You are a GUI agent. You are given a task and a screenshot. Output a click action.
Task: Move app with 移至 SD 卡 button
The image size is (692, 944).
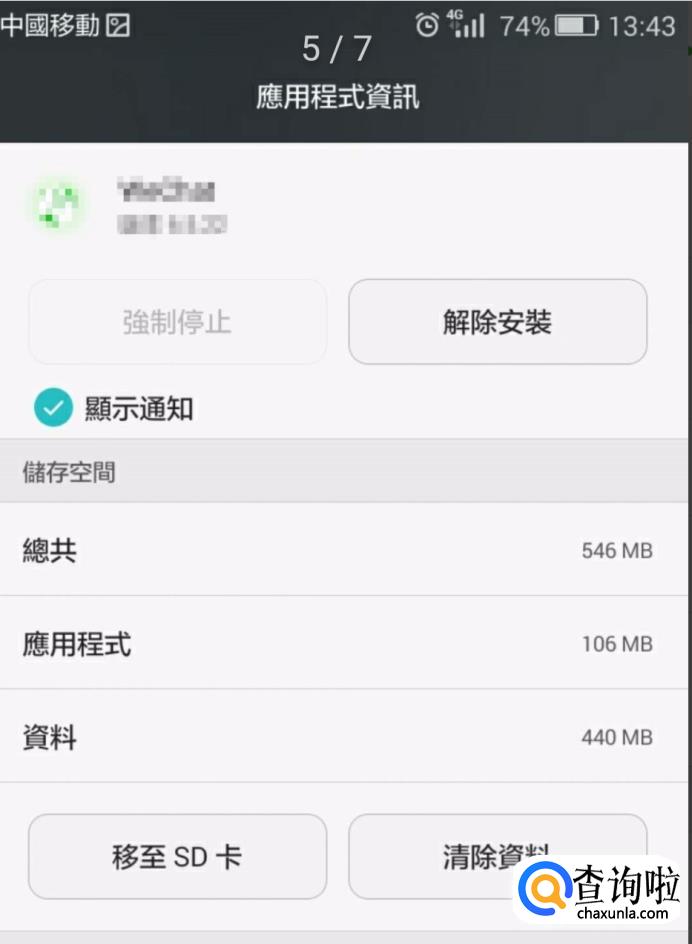click(177, 856)
